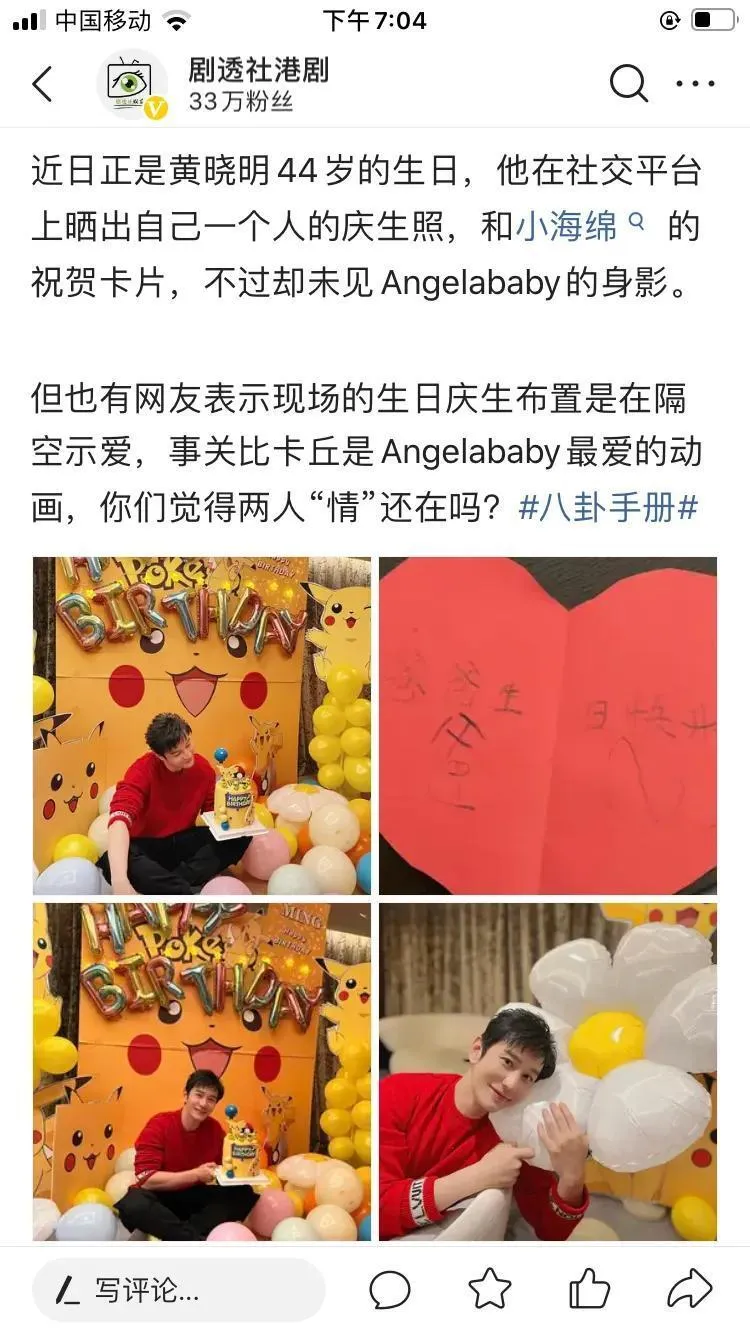
Task: Open the #八卦手册# hashtag
Action: [607, 508]
